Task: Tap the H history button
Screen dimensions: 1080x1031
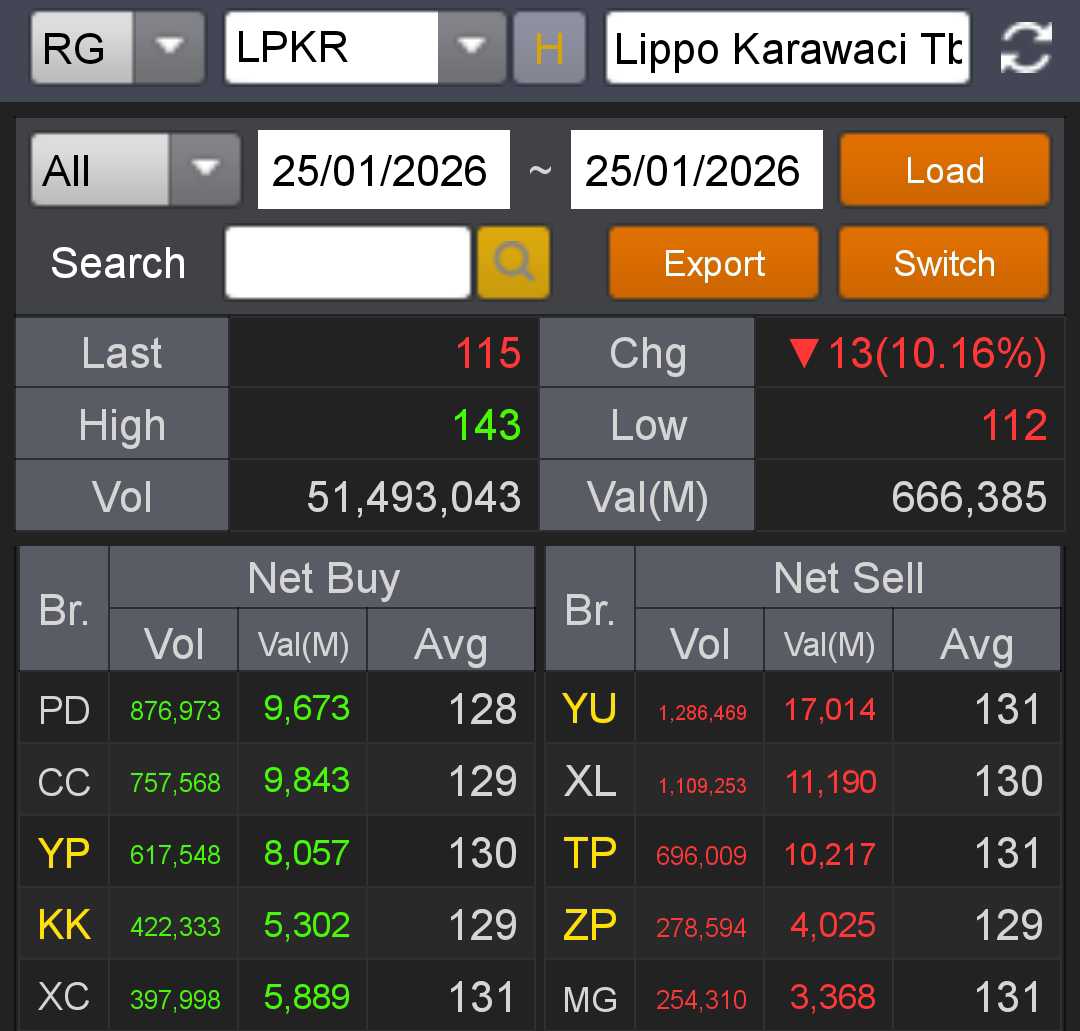Action: click(549, 48)
